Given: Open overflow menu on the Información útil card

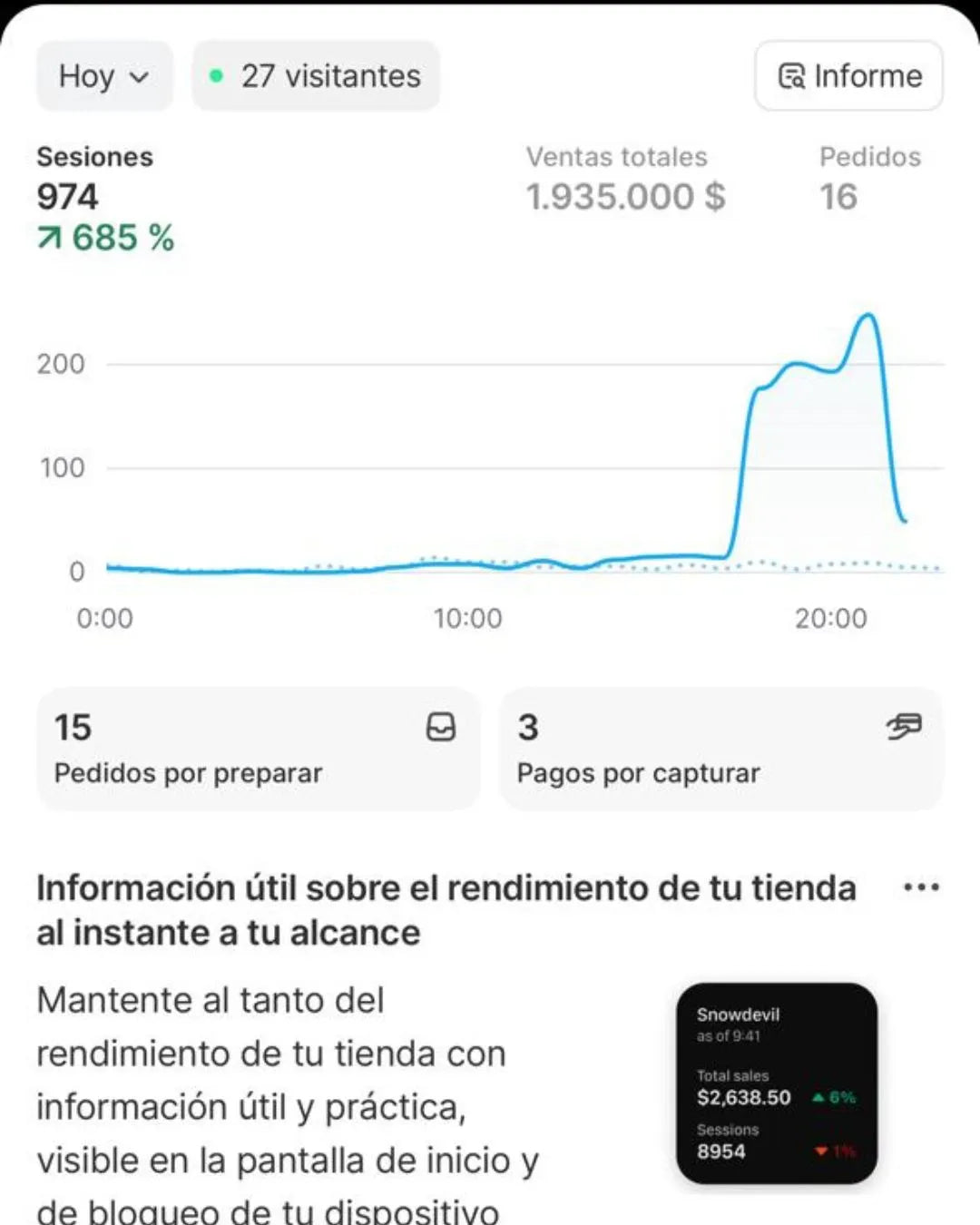Looking at the screenshot, I should pos(920,887).
